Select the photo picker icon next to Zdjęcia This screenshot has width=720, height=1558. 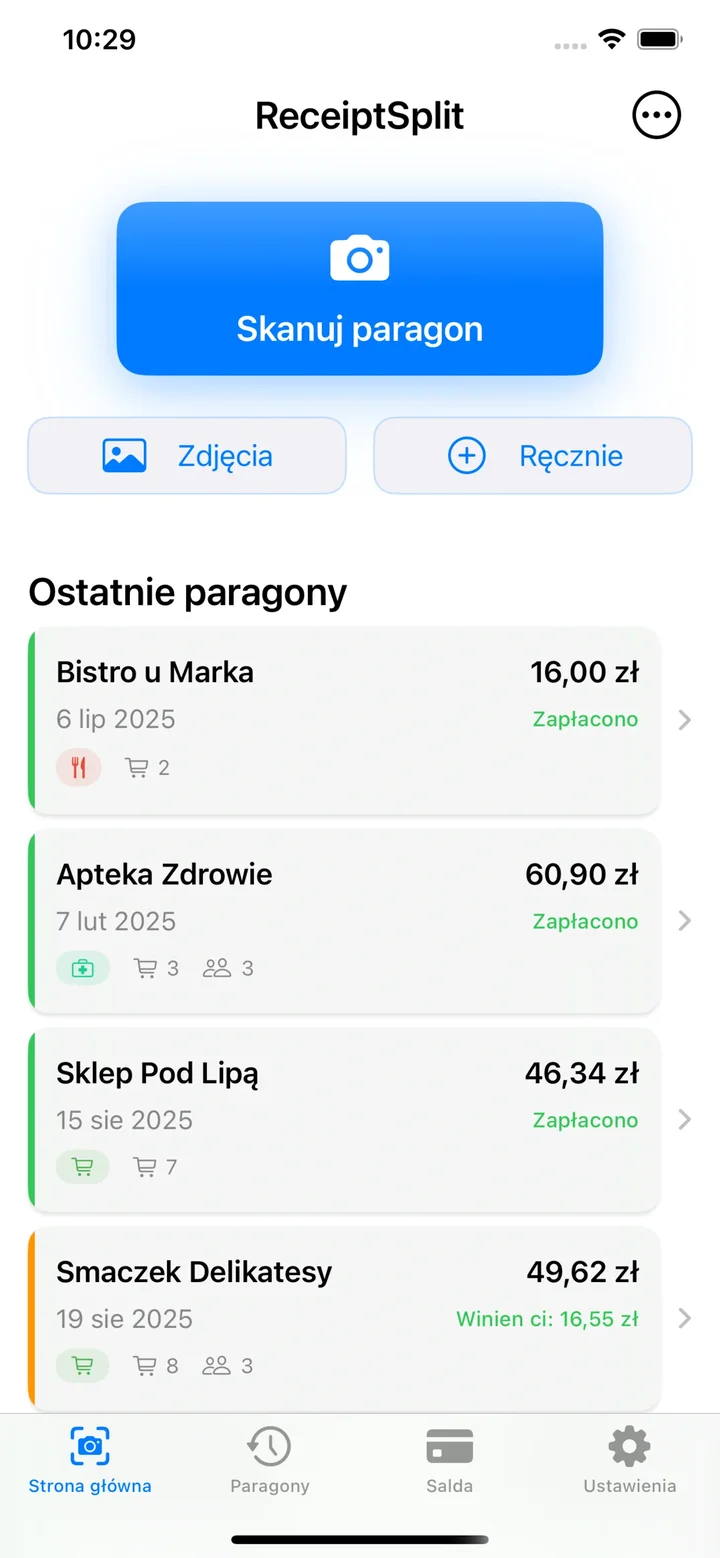(x=124, y=455)
